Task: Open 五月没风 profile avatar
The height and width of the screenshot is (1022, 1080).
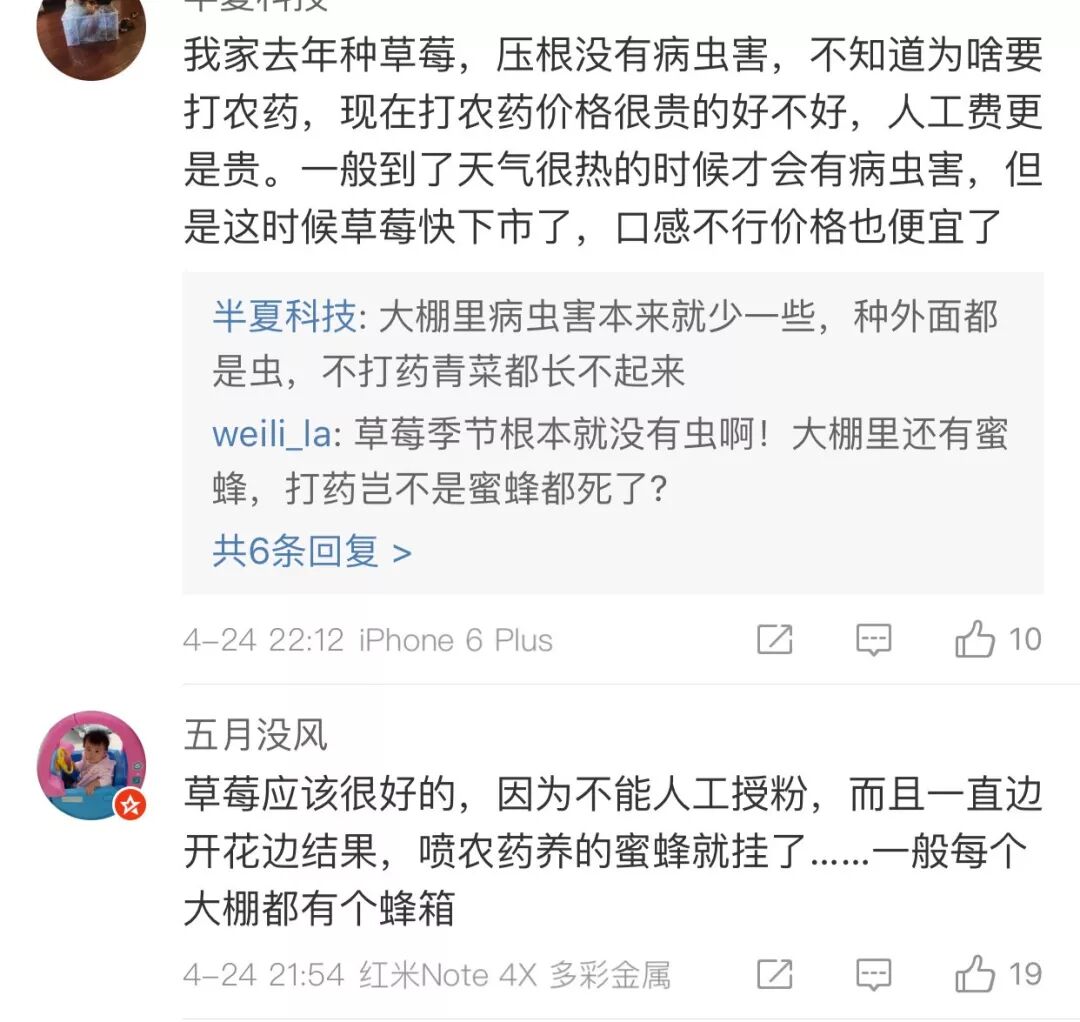Action: click(91, 766)
